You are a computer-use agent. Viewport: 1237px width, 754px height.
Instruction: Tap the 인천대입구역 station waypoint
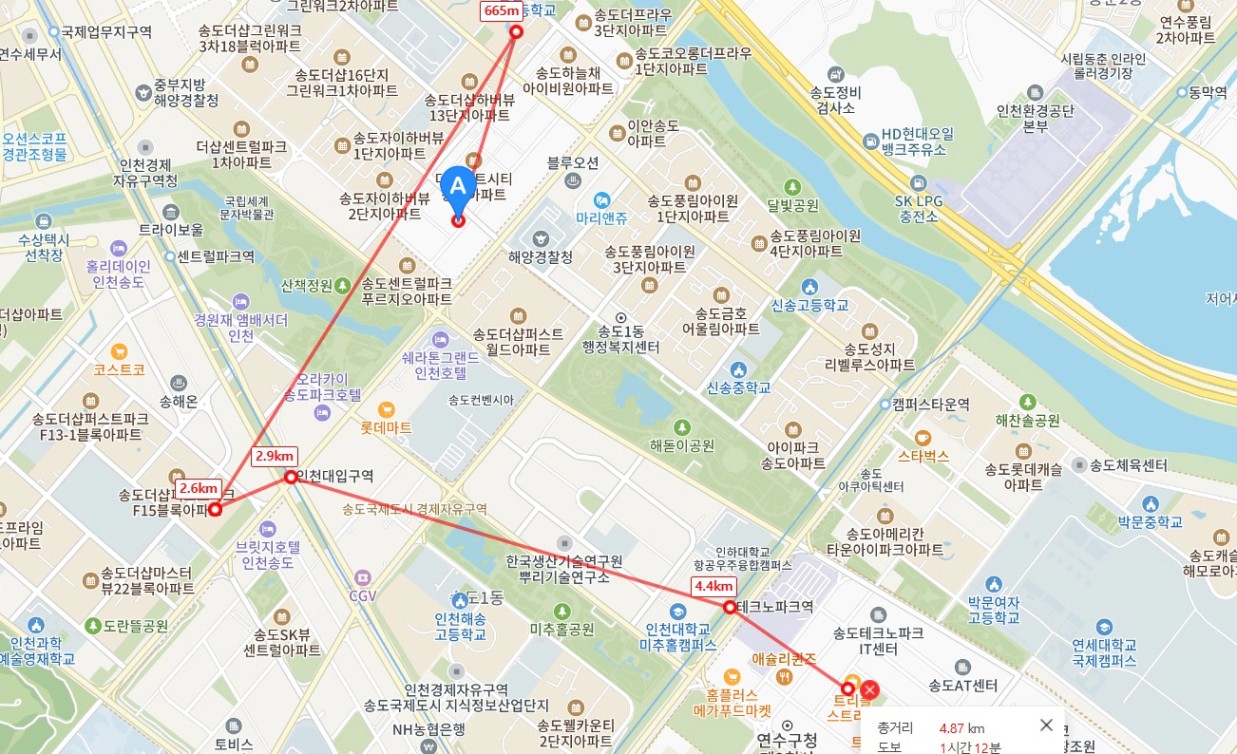291,477
